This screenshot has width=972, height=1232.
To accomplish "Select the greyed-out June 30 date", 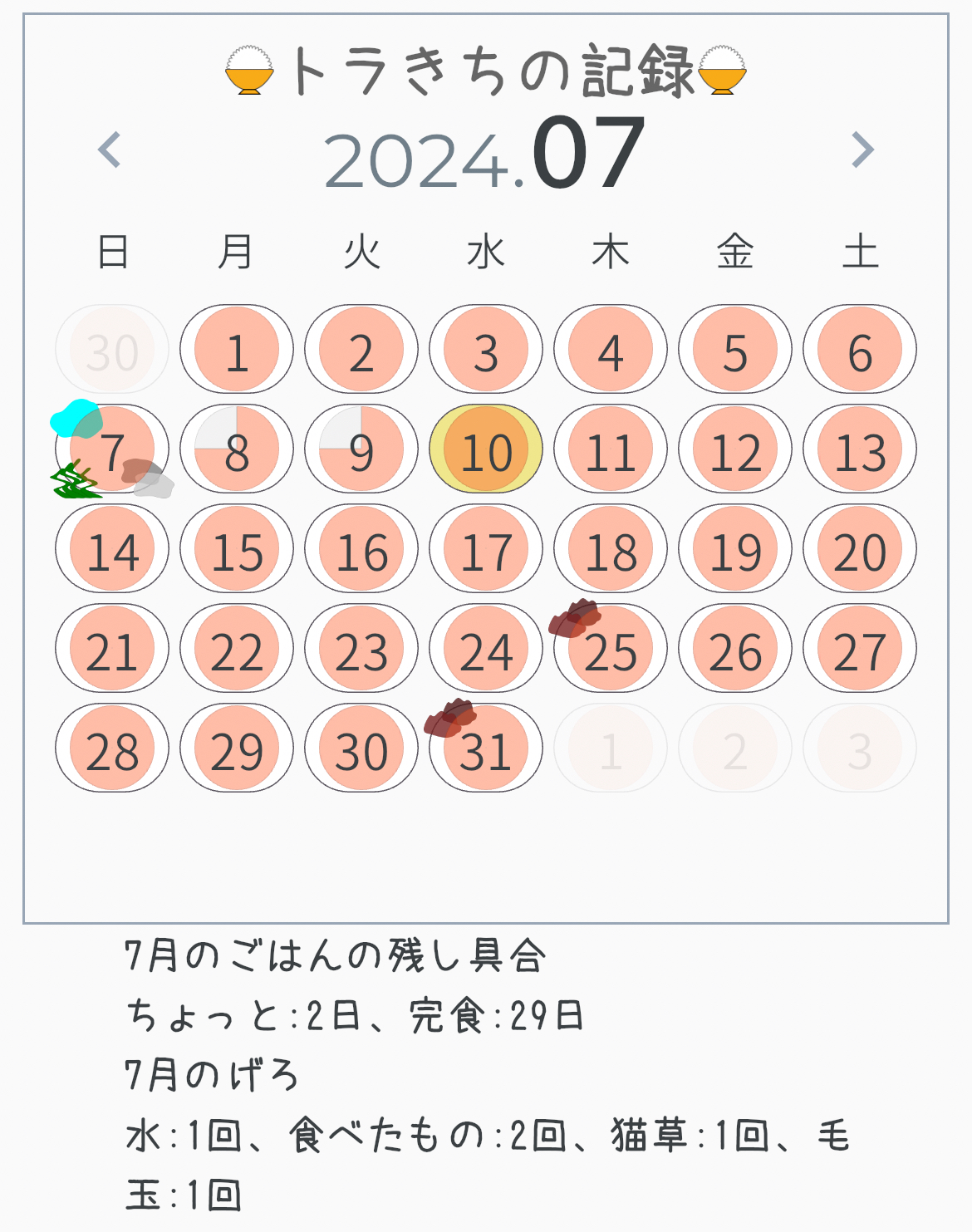I will (x=112, y=350).
